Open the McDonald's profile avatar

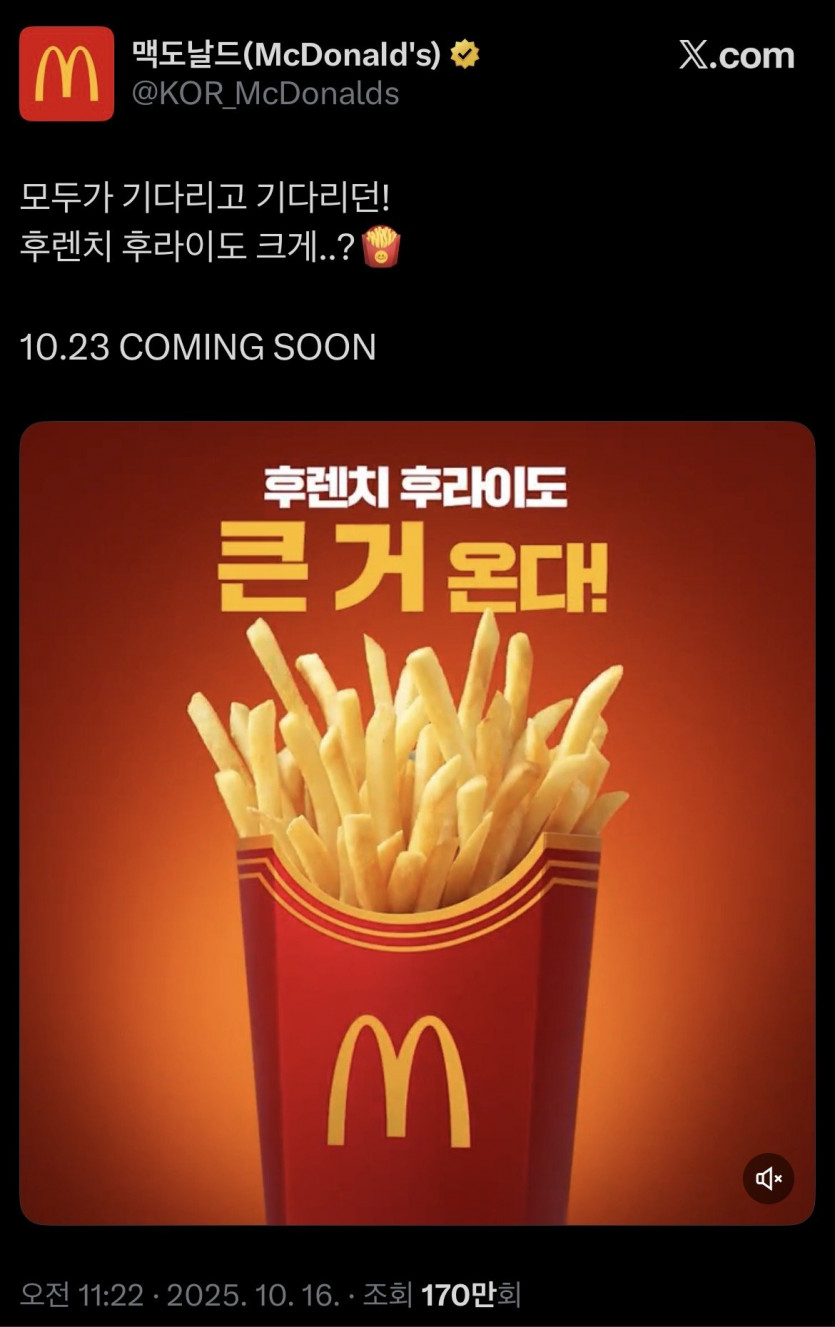[66, 74]
